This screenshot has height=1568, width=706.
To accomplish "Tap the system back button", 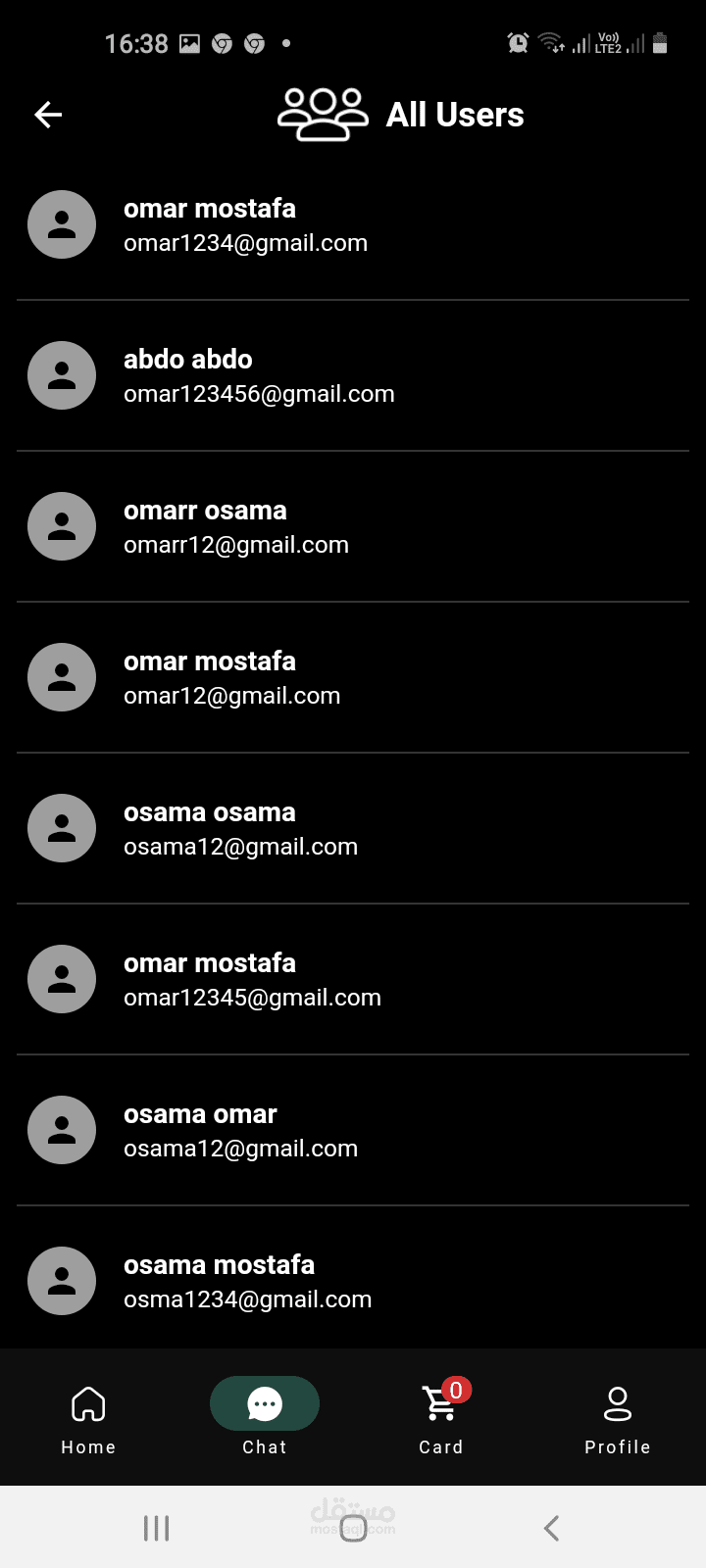I will 551,1528.
